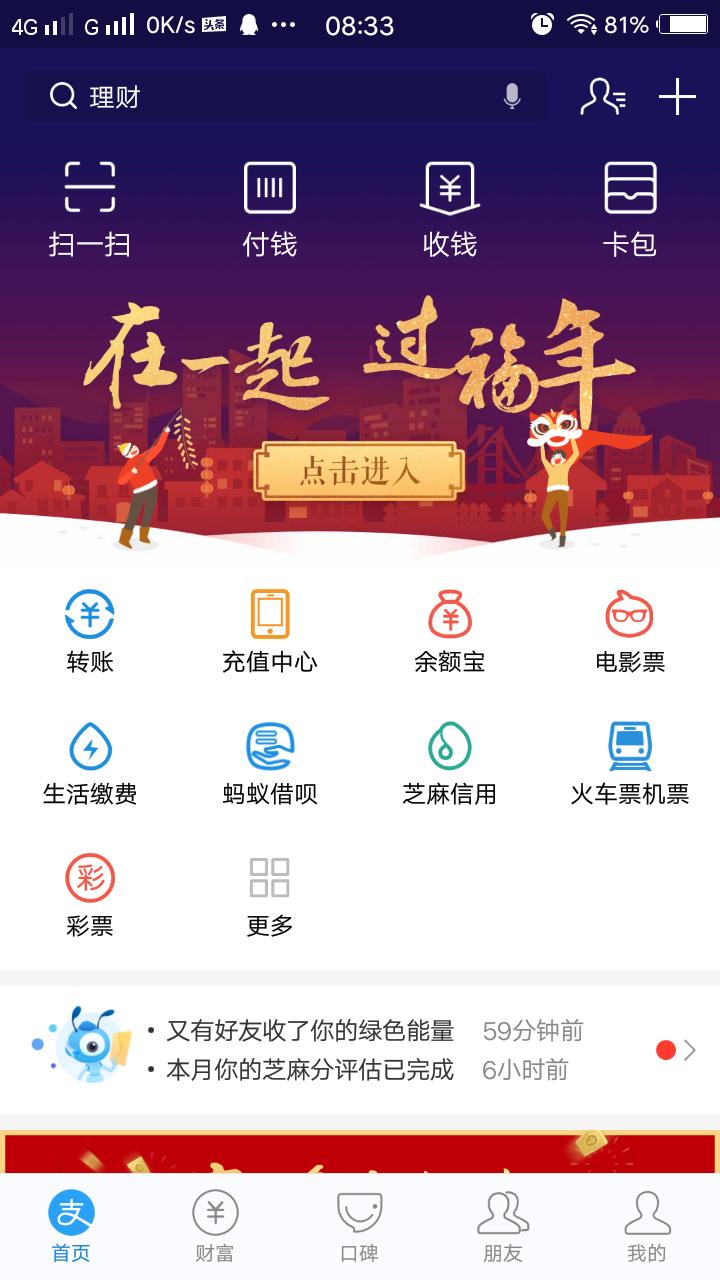Open Movie Tickets (电影票)

click(630, 630)
